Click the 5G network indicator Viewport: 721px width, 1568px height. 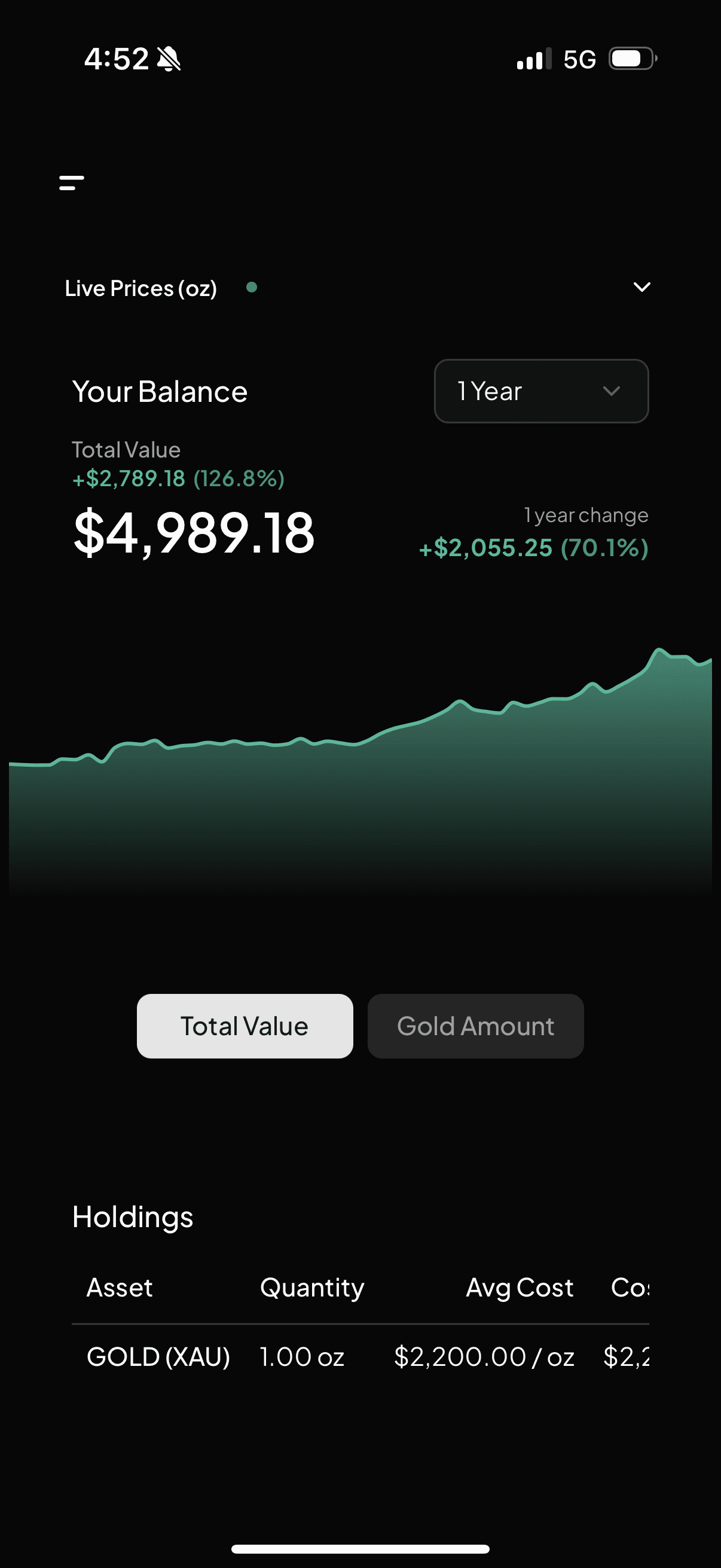click(x=579, y=59)
